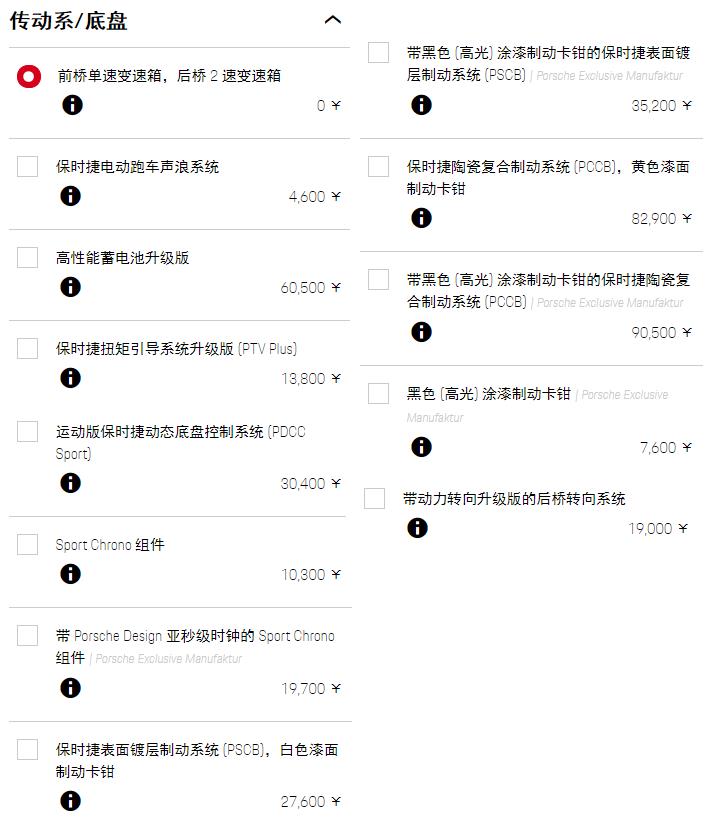Open info icon for 高性能蓄电池升级版
The height and width of the screenshot is (826, 712).
pos(70,288)
